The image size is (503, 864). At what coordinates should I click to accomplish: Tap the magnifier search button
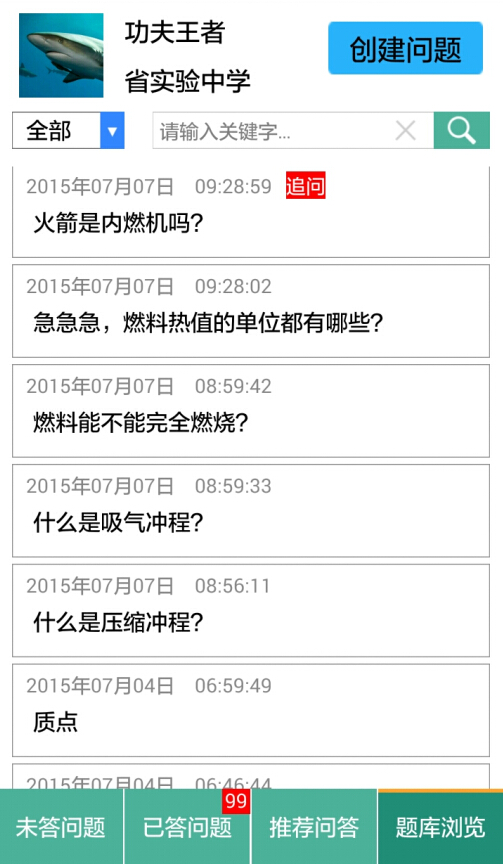click(x=462, y=131)
